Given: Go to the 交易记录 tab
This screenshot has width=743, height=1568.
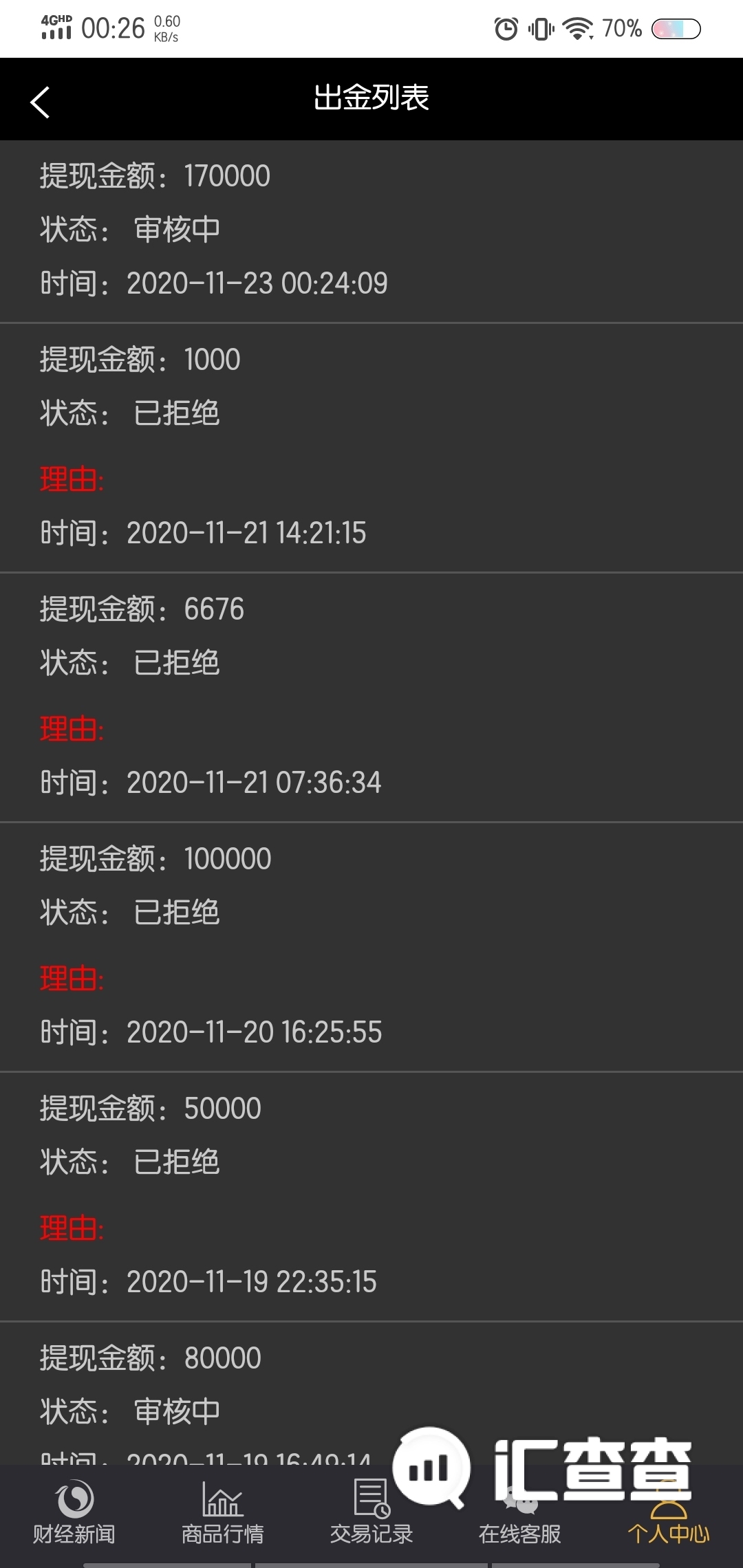Looking at the screenshot, I should coord(371,1514).
